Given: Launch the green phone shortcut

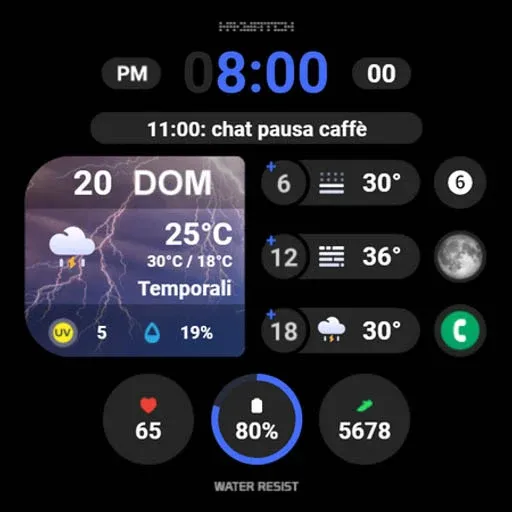Looking at the screenshot, I should point(460,330).
